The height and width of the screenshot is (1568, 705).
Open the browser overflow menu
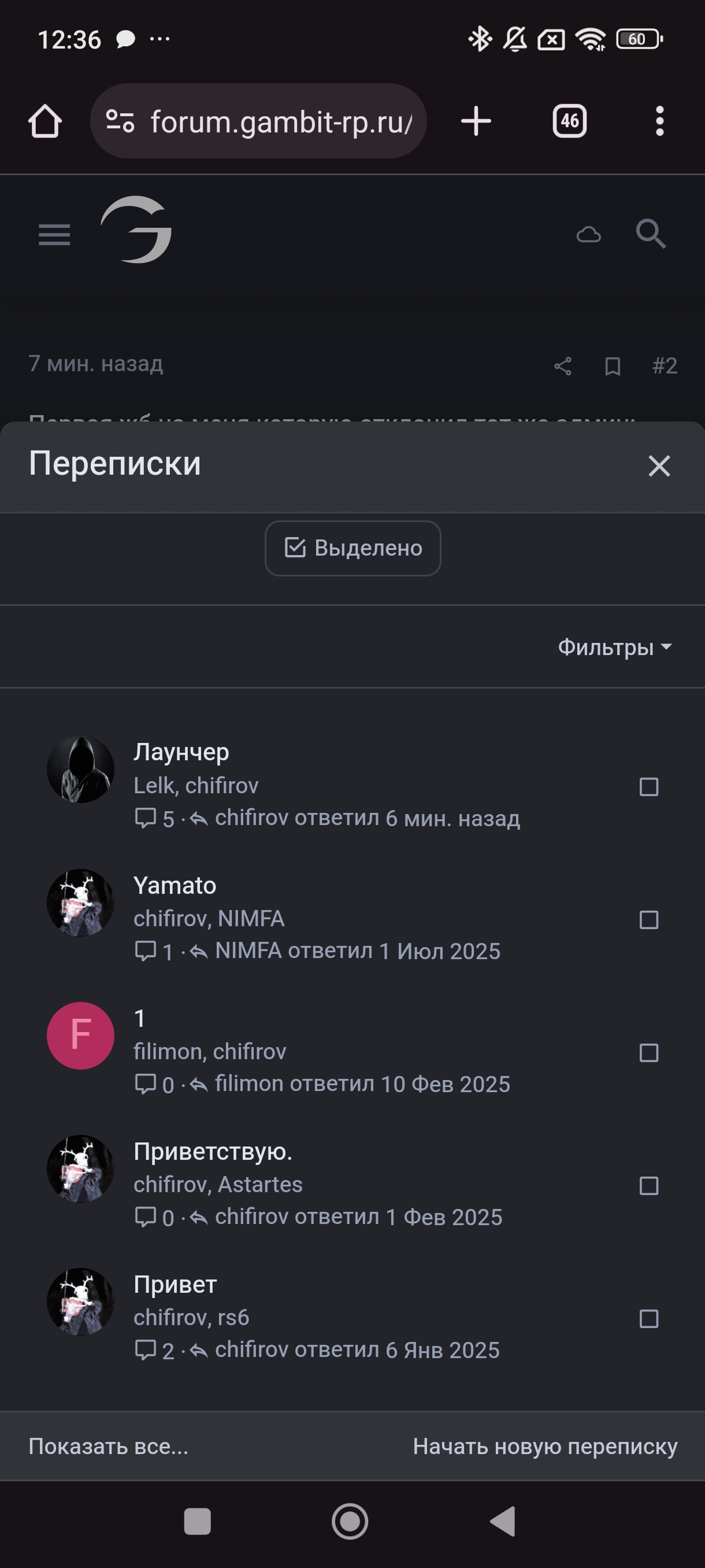[659, 121]
